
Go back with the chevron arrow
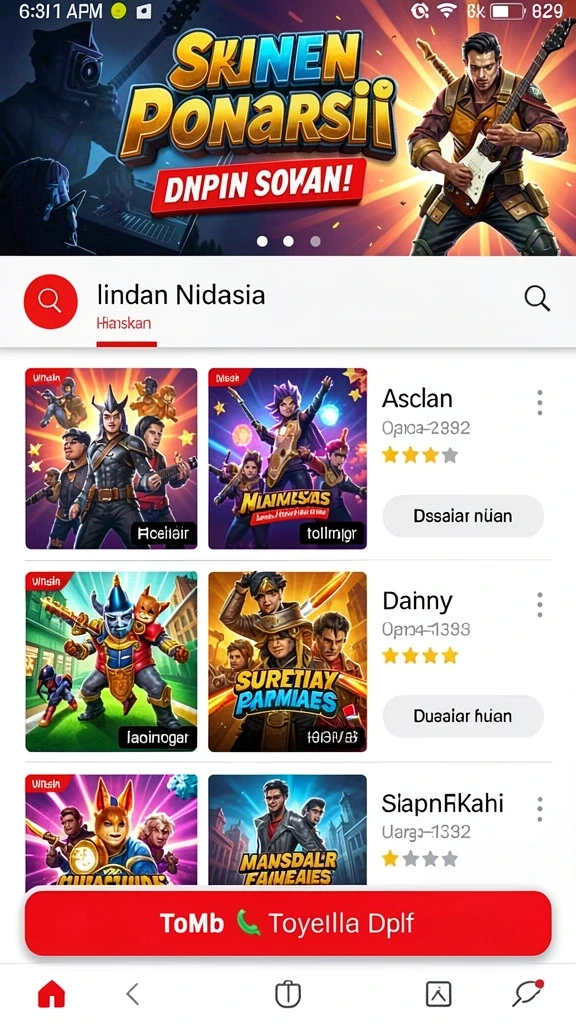[133, 994]
